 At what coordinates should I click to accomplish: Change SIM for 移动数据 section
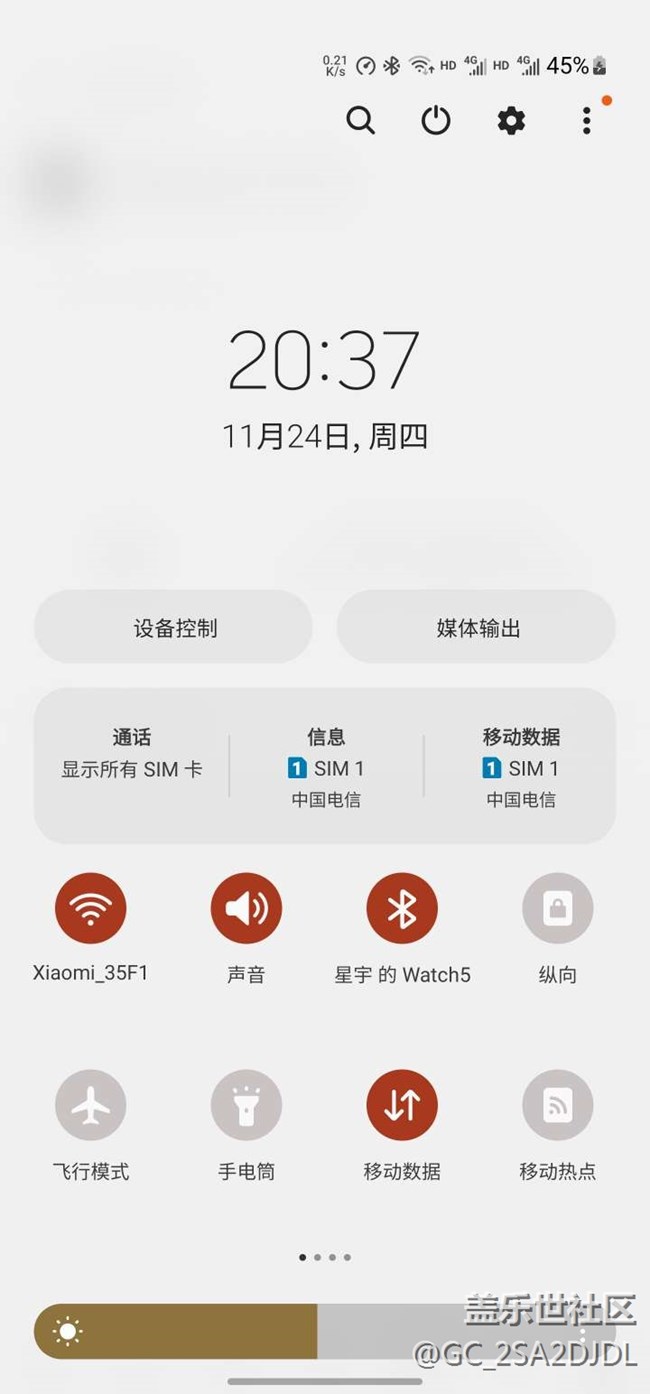coord(520,767)
